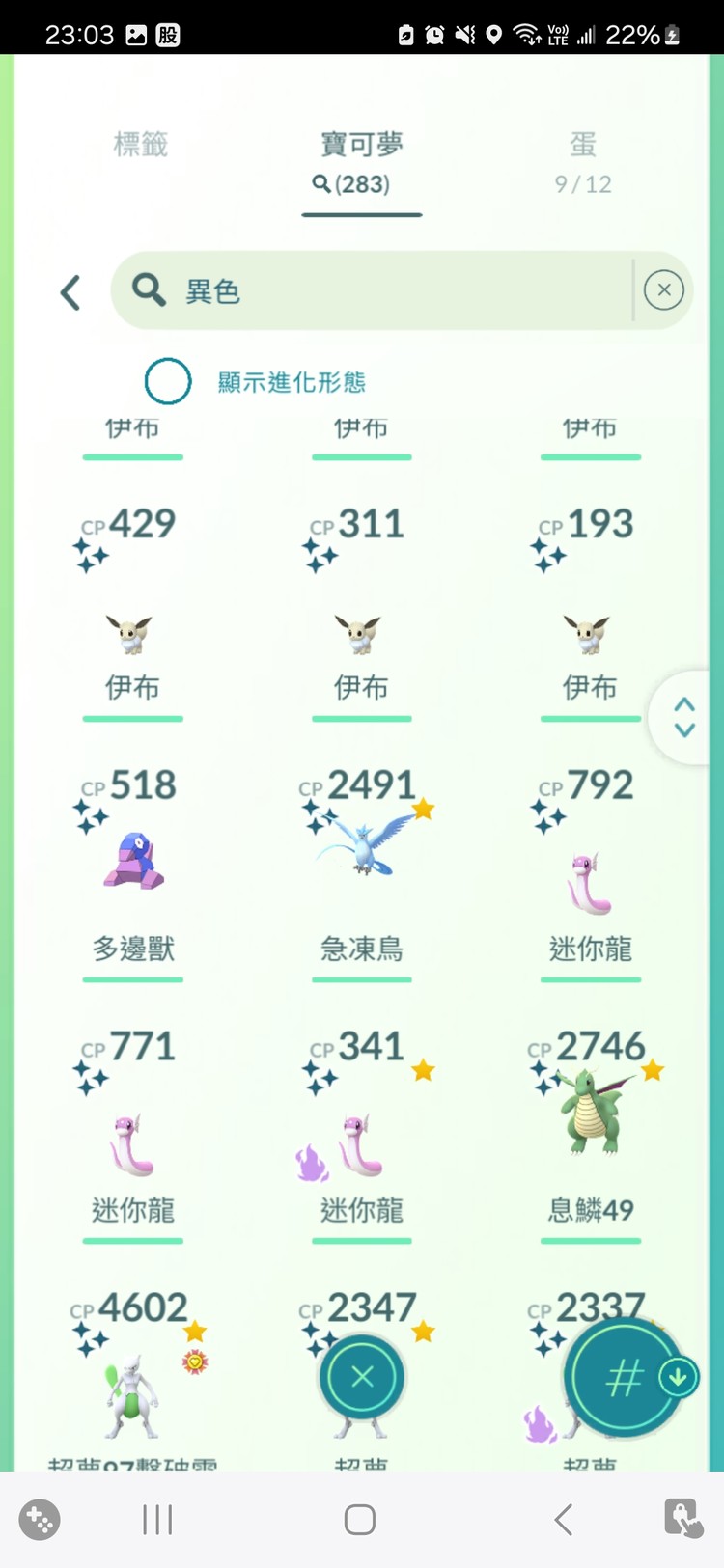Switch to the 標籤 tab
724x1568 pixels.
coord(141,145)
